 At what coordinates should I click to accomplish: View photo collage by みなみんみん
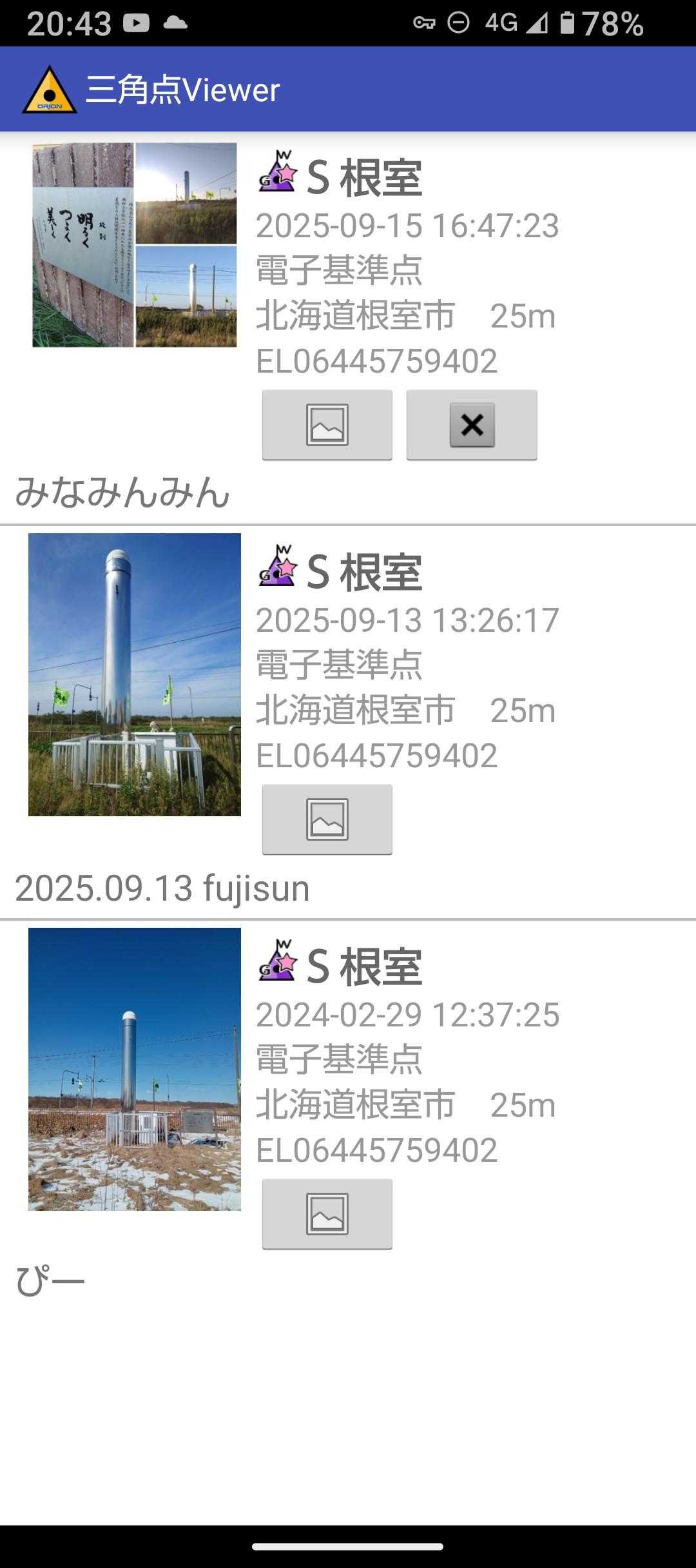[135, 245]
